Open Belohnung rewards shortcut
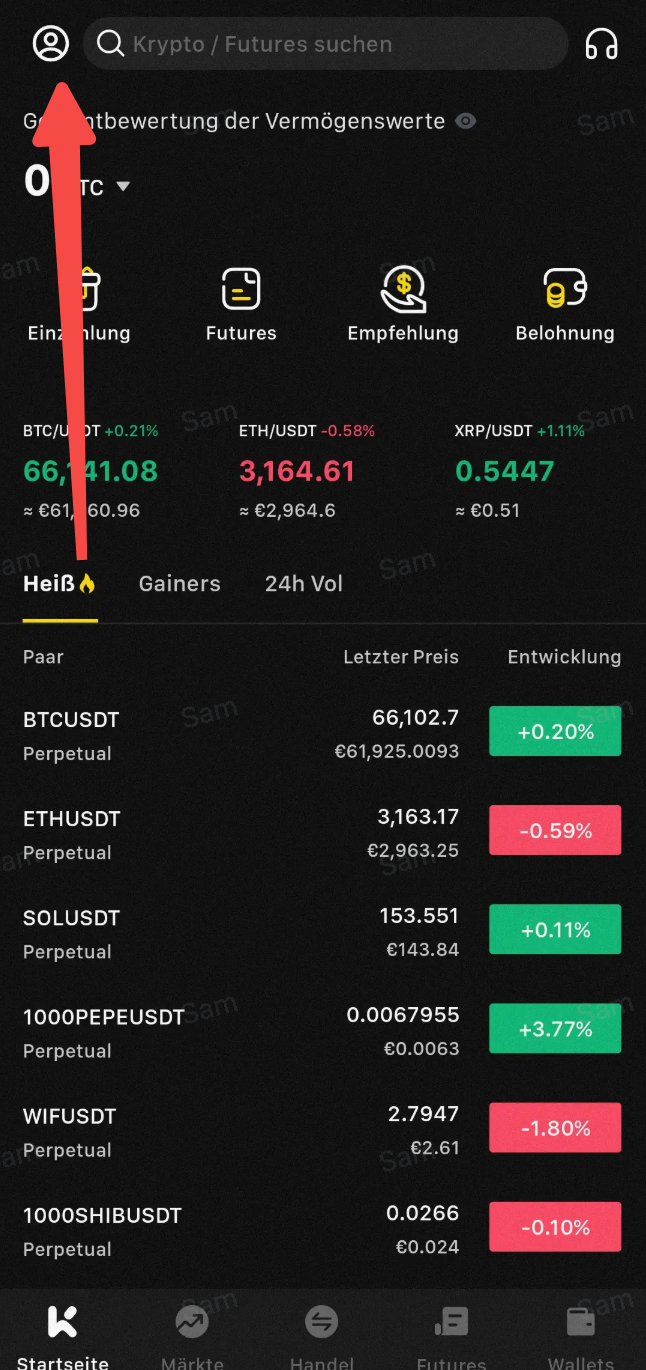 565,305
